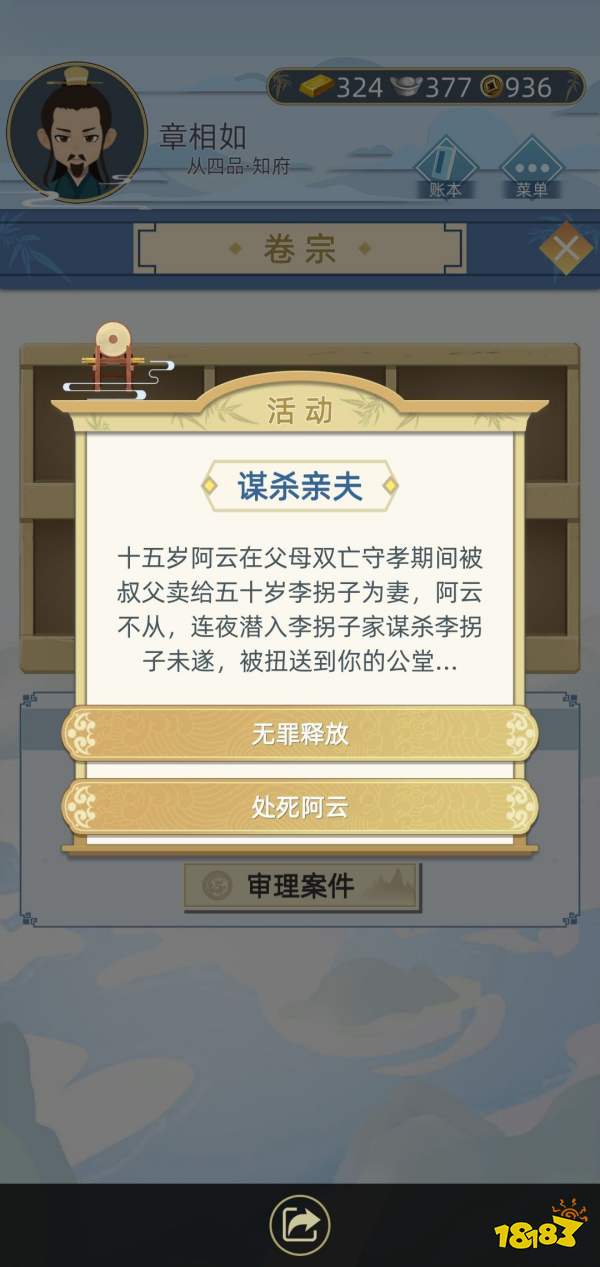Viewport: 600px width, 1267px height.
Task: Tap the share arrow icon
Action: 300,1224
